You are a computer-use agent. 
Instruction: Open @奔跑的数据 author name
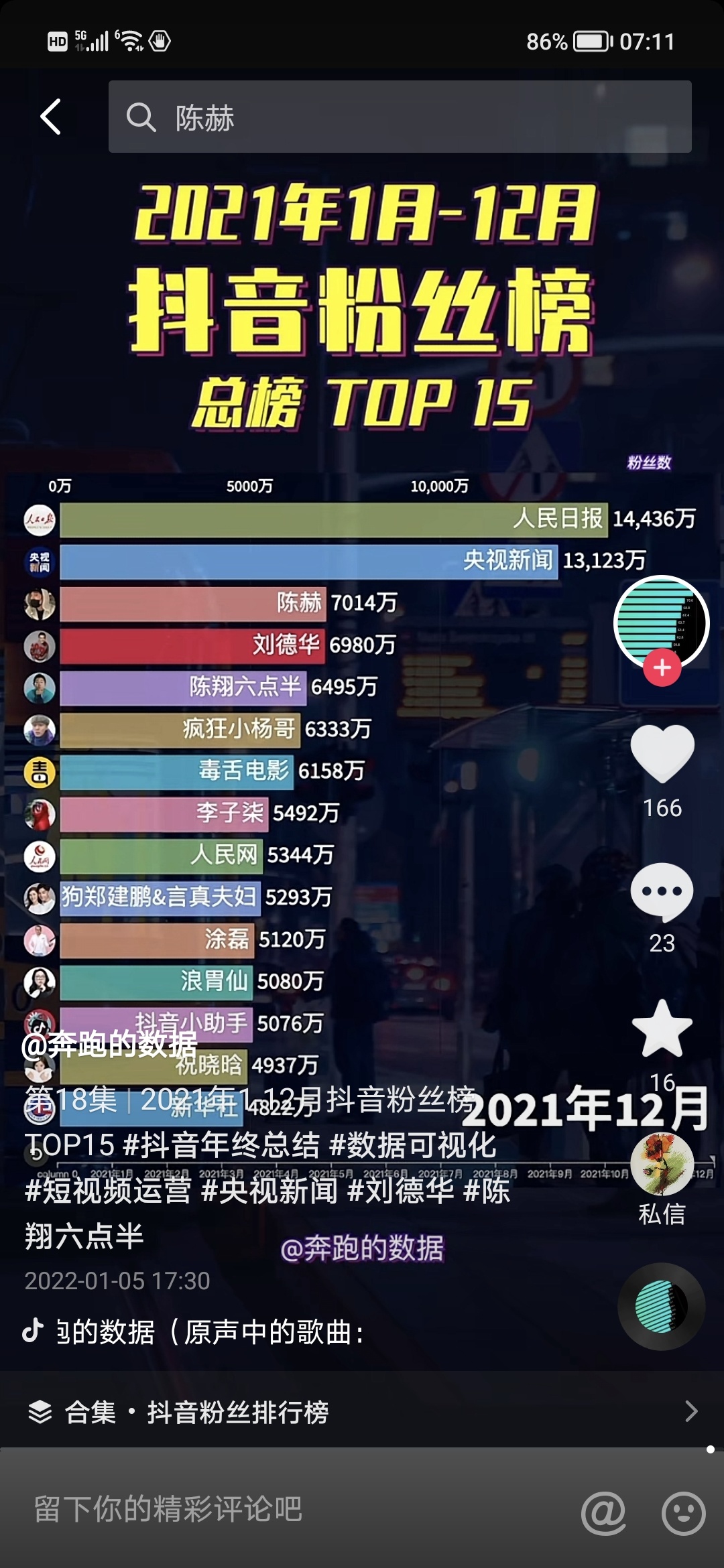click(x=109, y=1044)
